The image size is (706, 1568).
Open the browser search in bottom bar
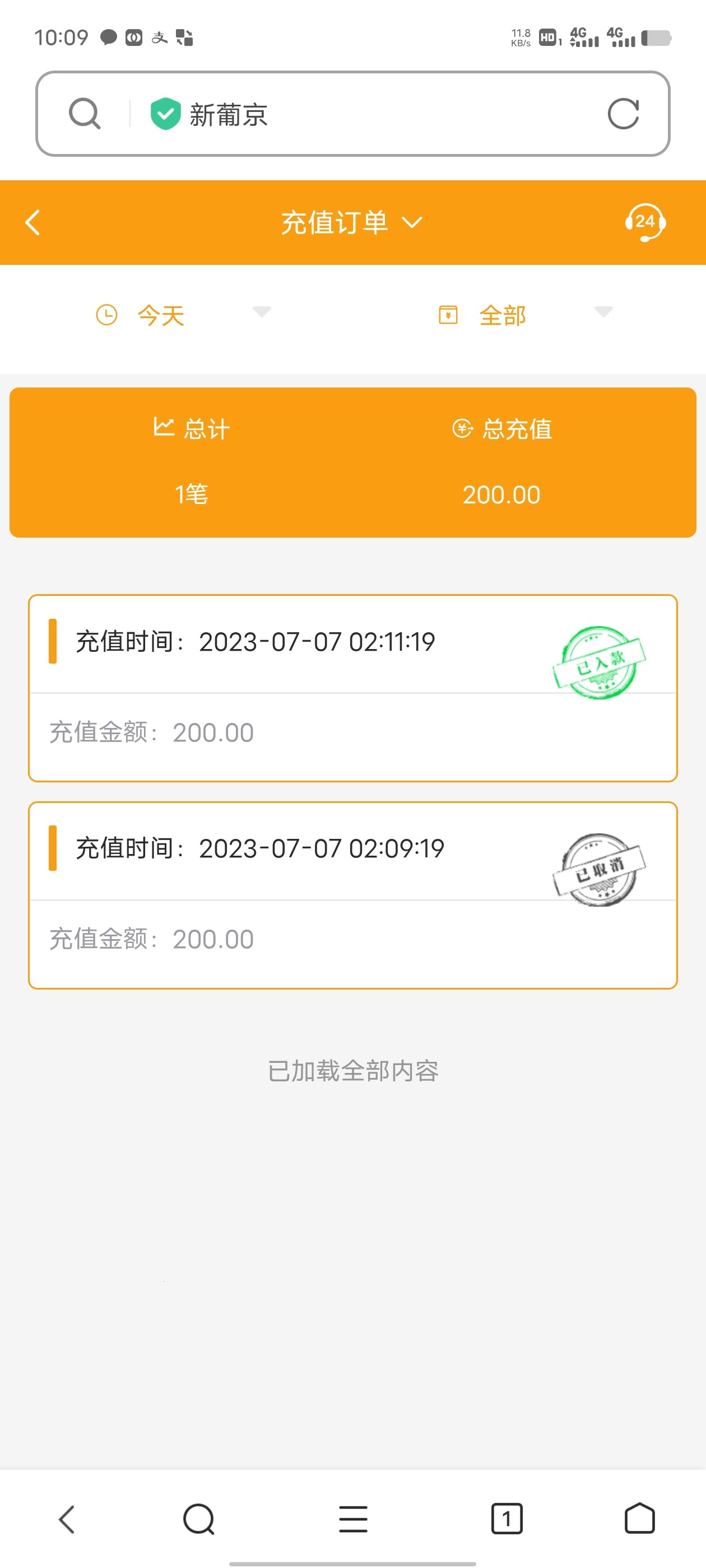click(198, 1519)
